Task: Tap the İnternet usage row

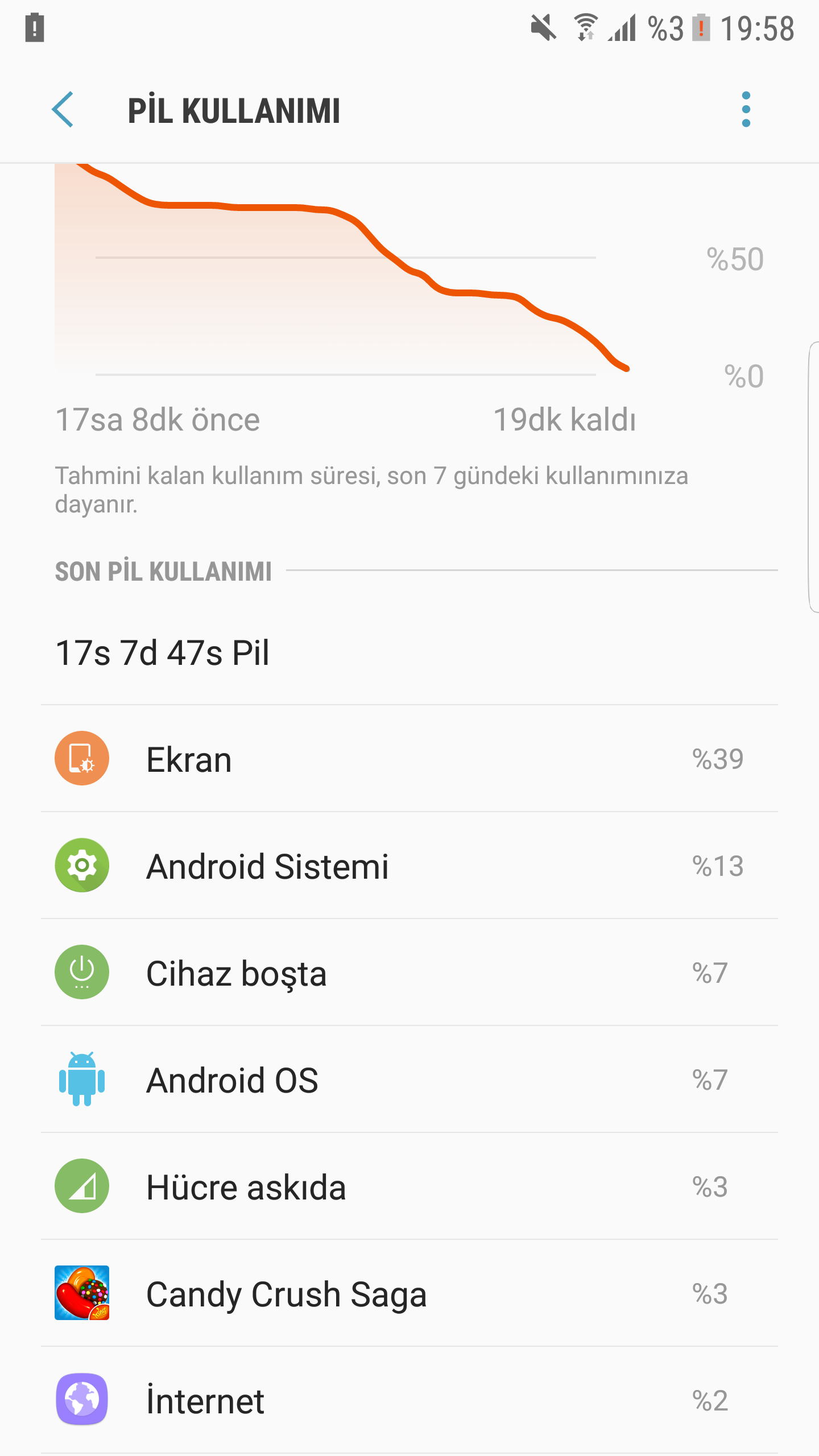Action: tap(409, 1400)
